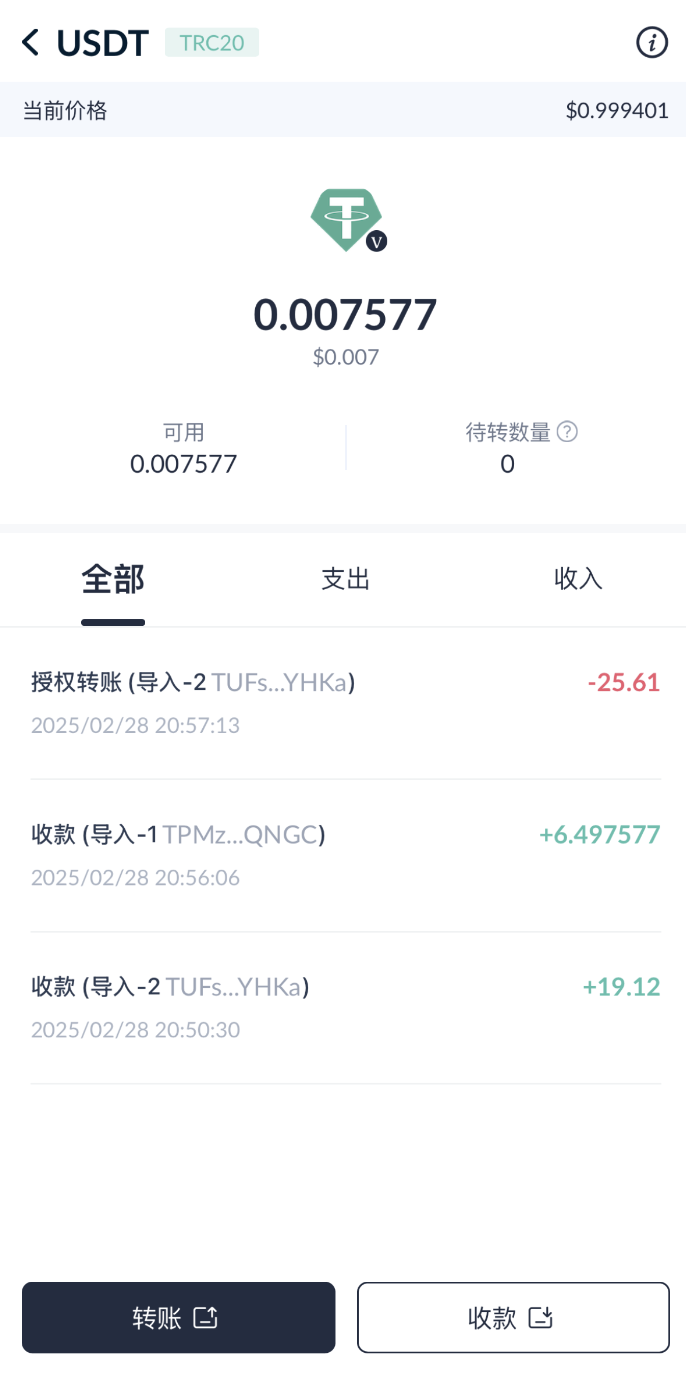The width and height of the screenshot is (686, 1396).
Task: Switch to the 全部 tab
Action: click(113, 579)
